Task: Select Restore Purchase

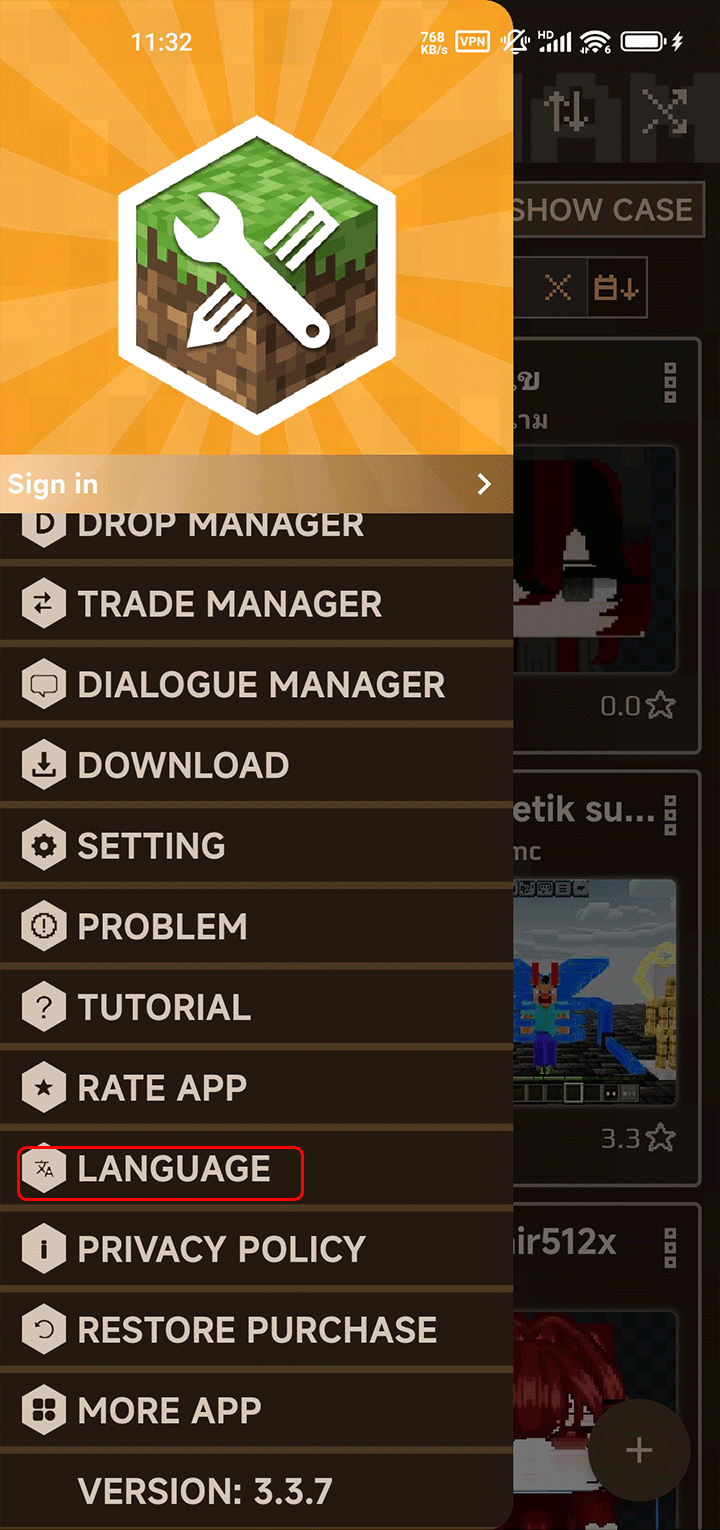Action: pyautogui.click(x=257, y=1330)
